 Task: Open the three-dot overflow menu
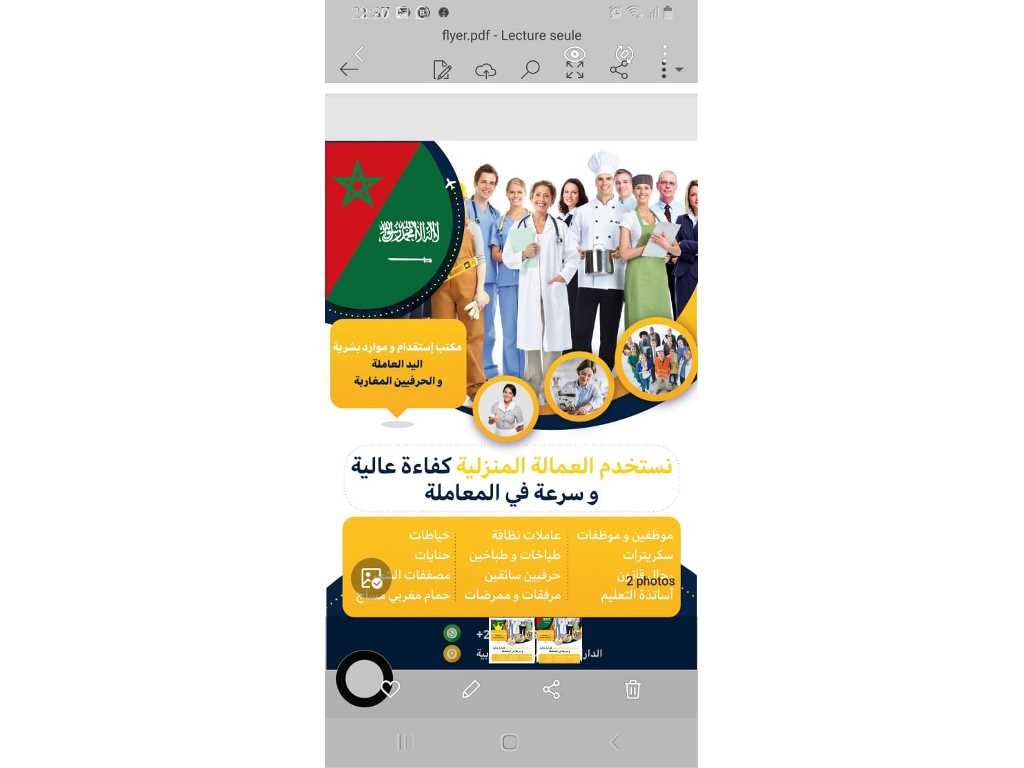[x=663, y=68]
